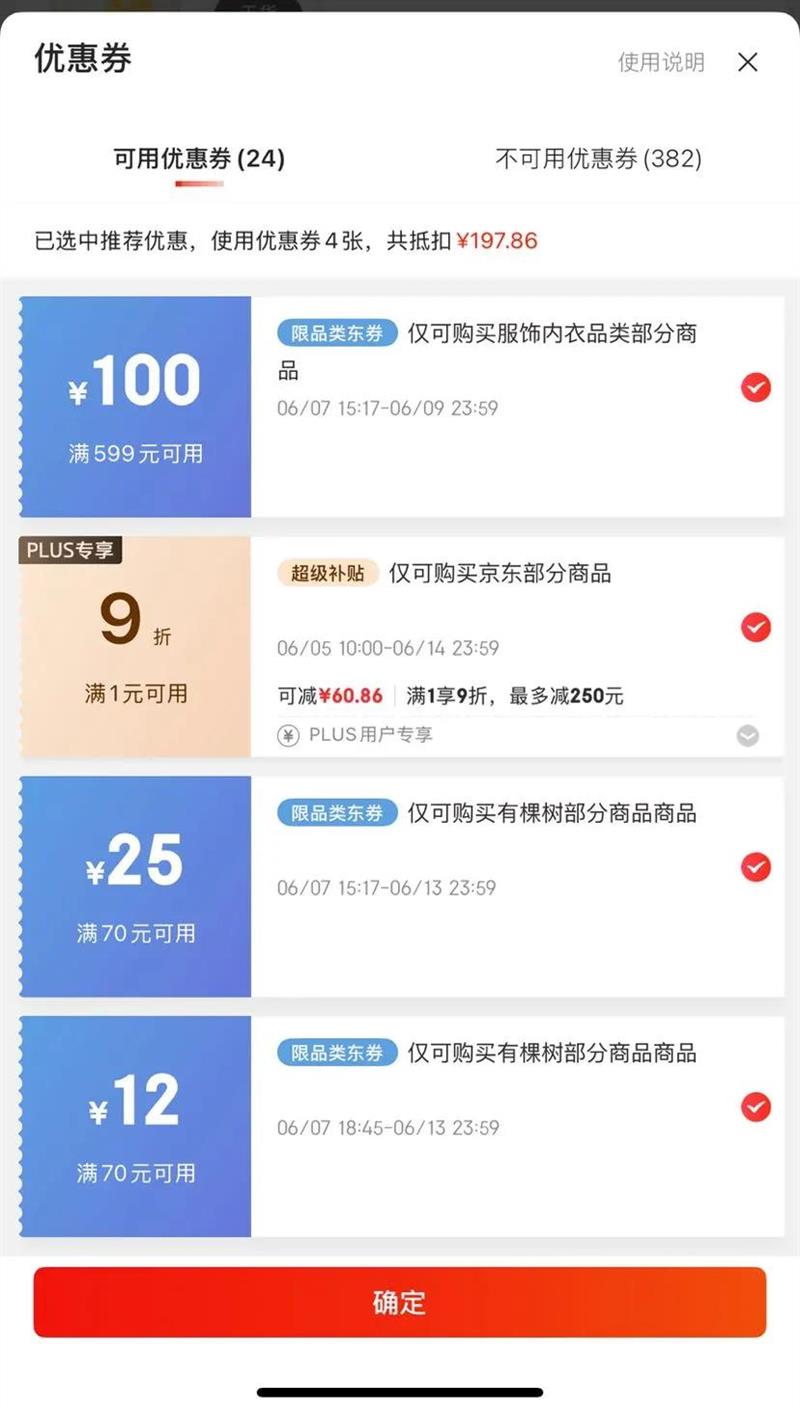Confirm selection with 确定 button
This screenshot has height=1412, width=800.
(400, 1302)
